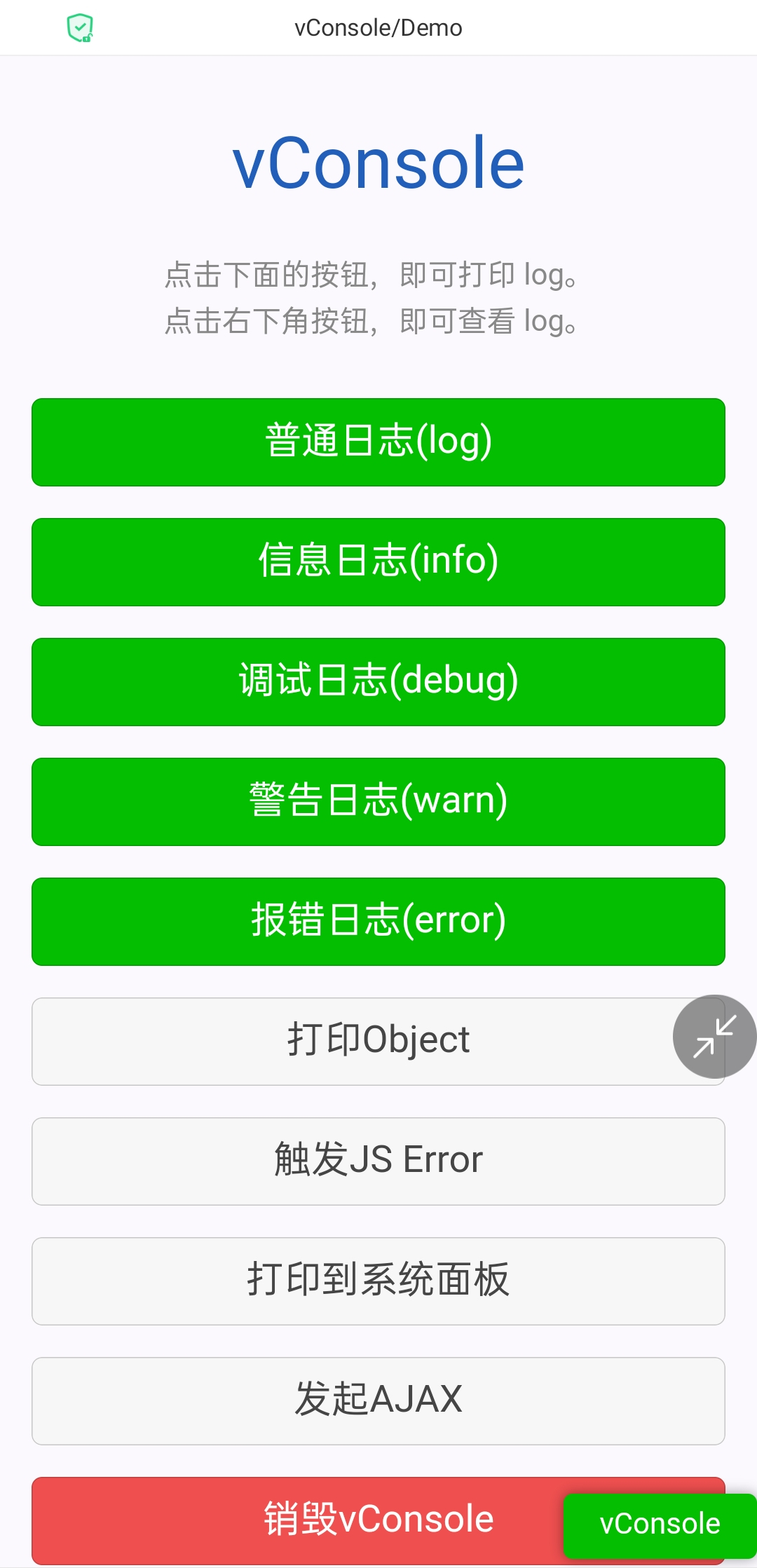Screen dimensions: 757x1568
Task: Tap 打印到系统面板 button
Action: pos(378,1281)
